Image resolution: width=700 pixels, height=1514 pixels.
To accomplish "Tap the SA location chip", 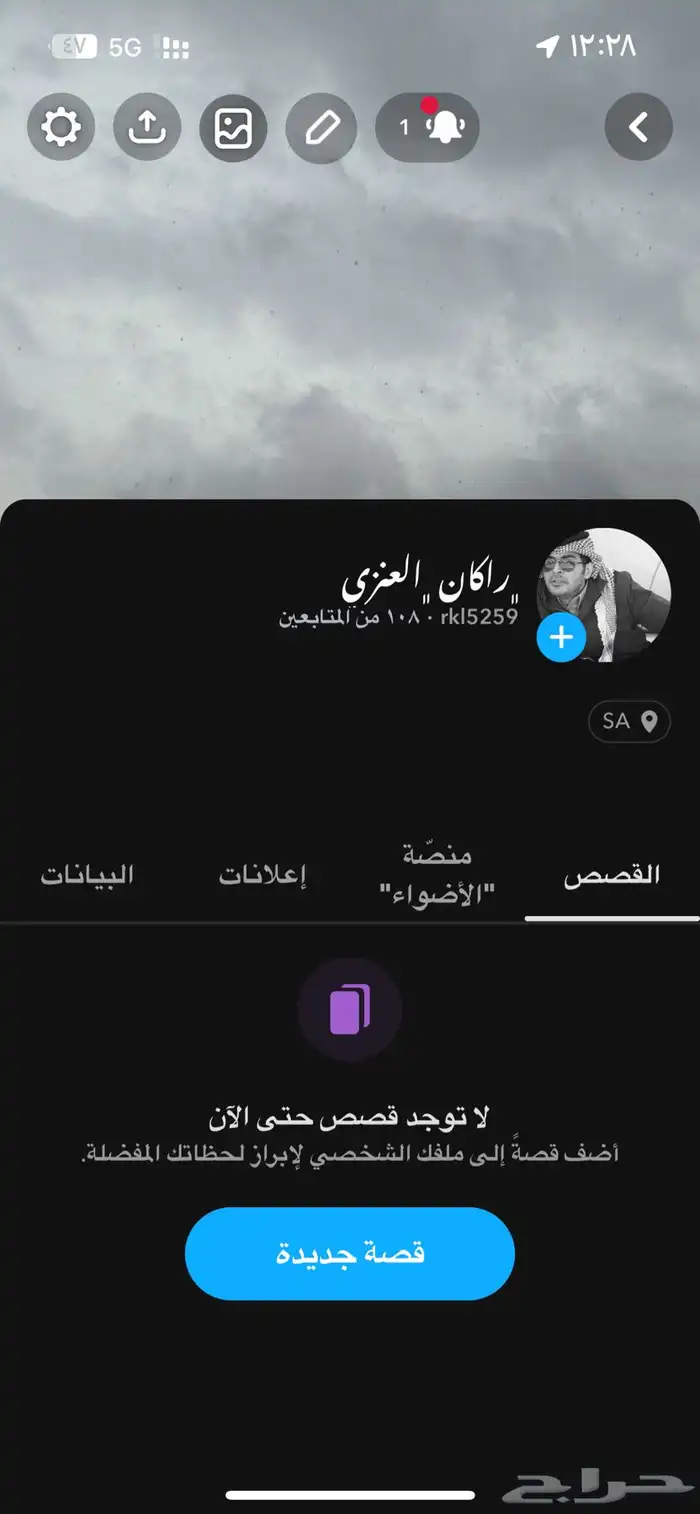I will pyautogui.click(x=629, y=721).
